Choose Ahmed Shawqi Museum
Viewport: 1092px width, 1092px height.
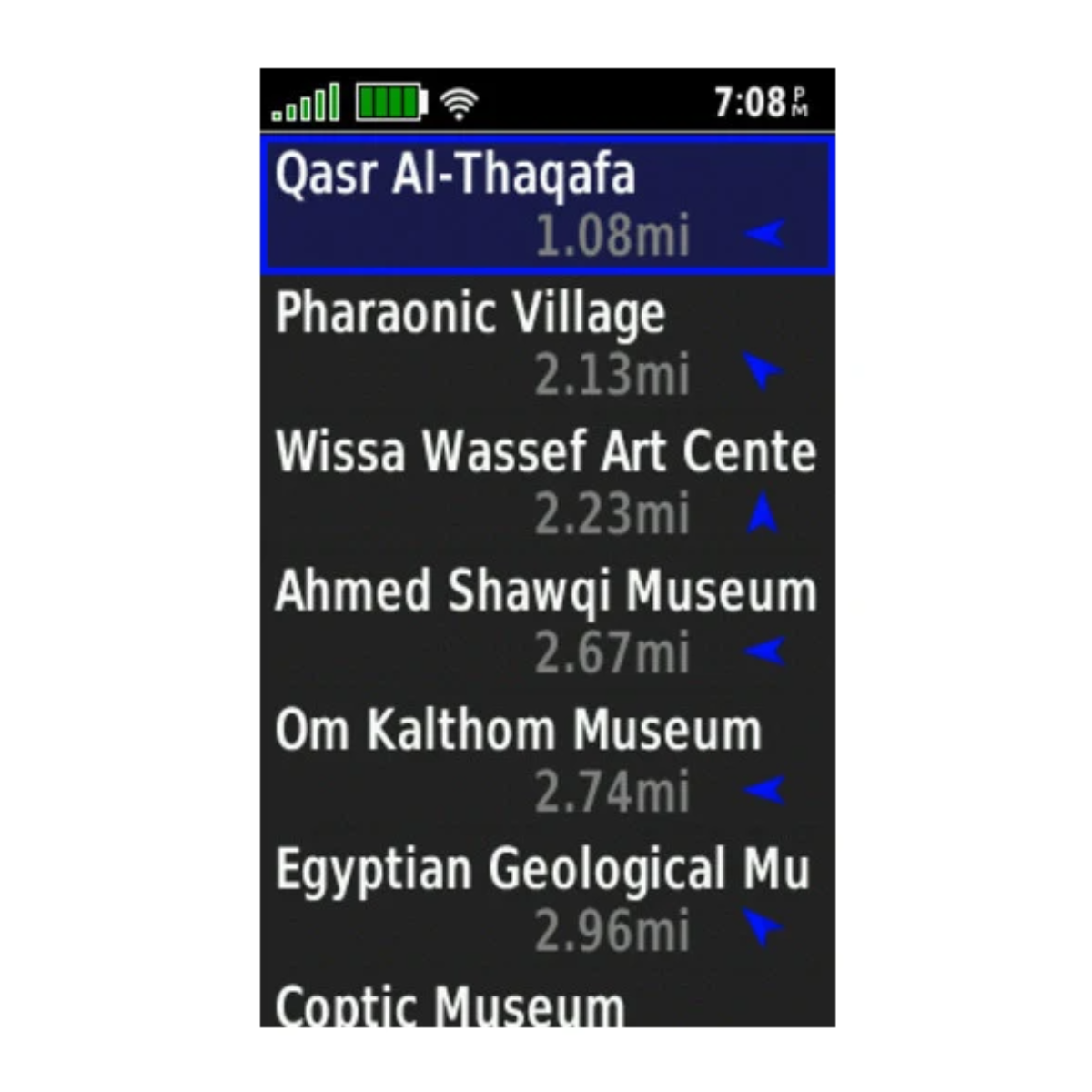pos(546,622)
